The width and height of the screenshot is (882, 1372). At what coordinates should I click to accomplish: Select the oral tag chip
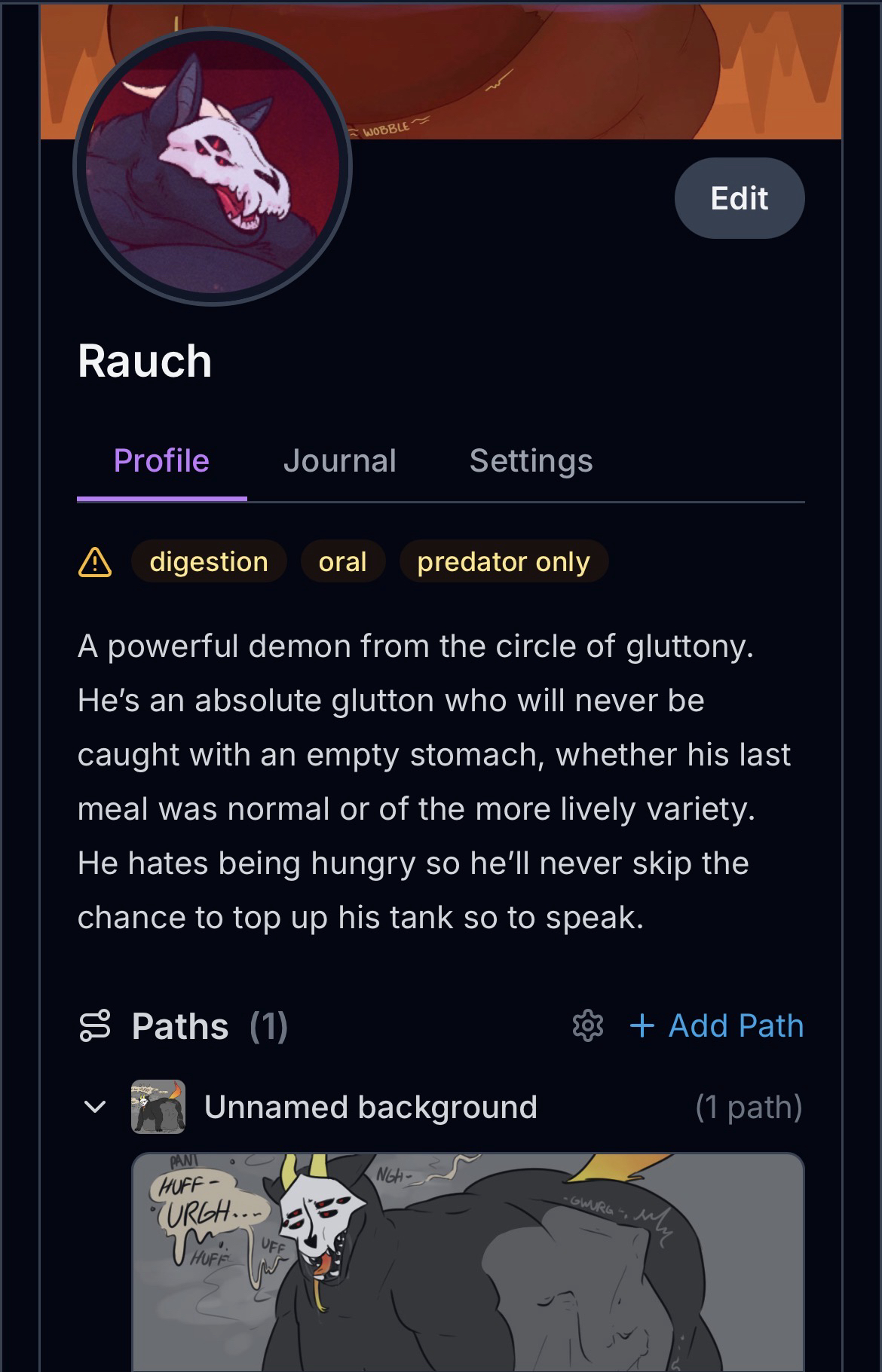[342, 561]
